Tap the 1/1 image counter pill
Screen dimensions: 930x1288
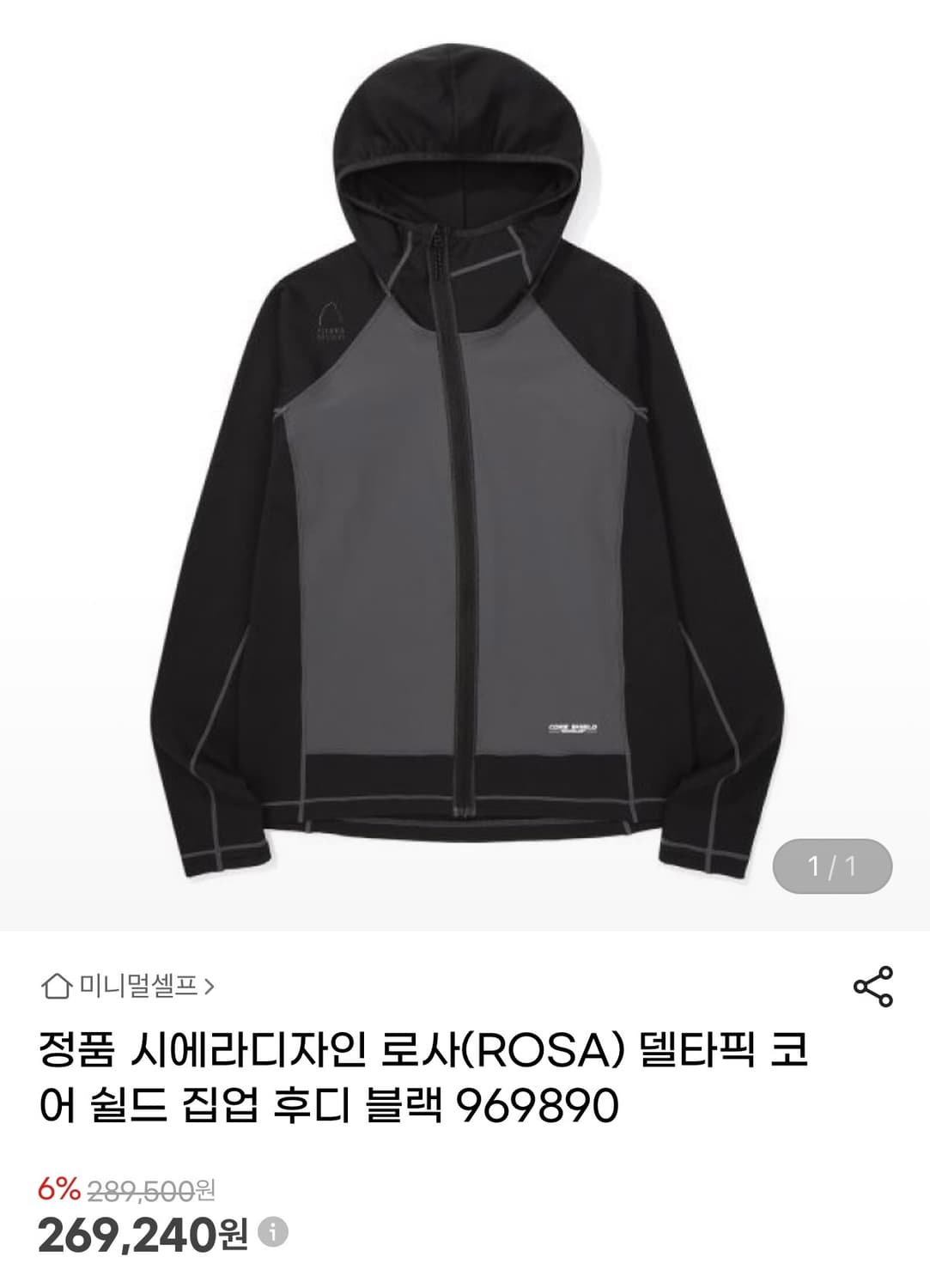[834, 866]
